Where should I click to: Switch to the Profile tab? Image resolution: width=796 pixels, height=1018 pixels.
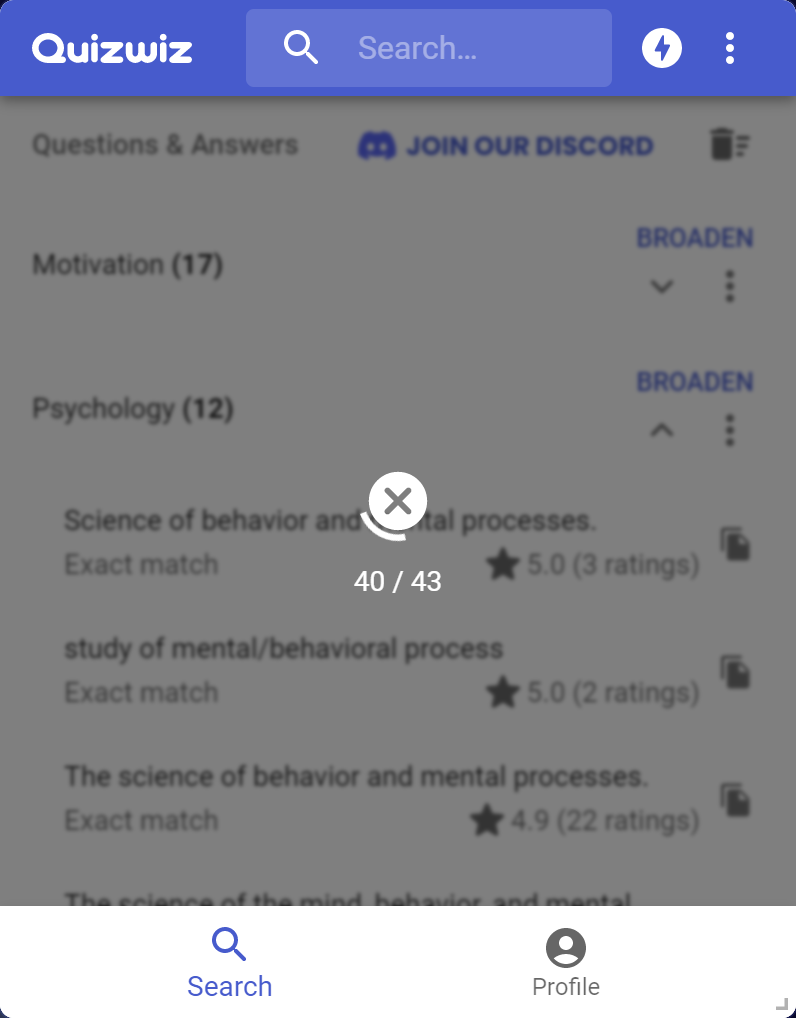pos(565,961)
